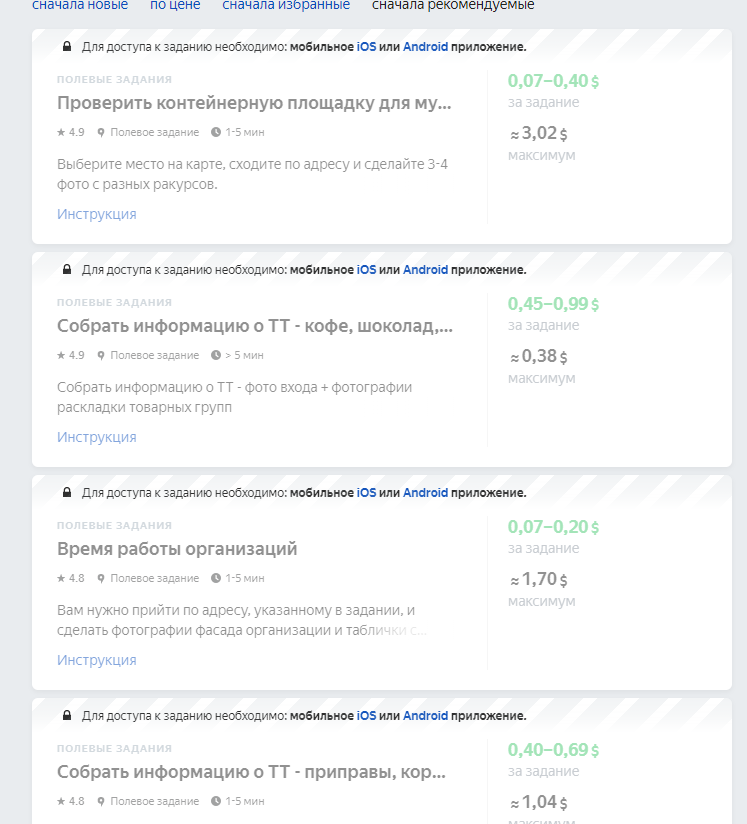
Task: Click the star rating icon showing 4.9 on the first task
Action: [x=62, y=131]
